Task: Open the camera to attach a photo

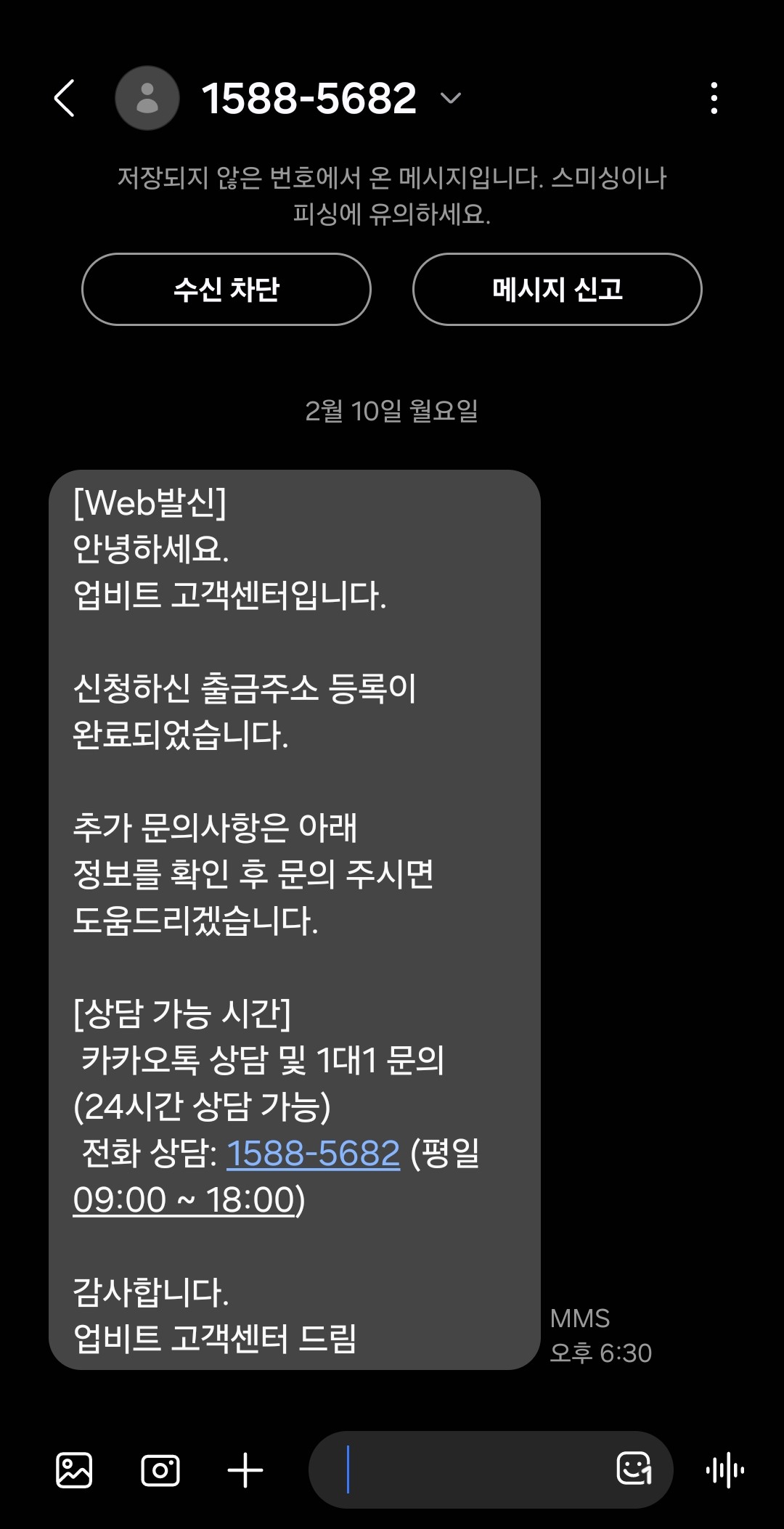Action: 160,1470
